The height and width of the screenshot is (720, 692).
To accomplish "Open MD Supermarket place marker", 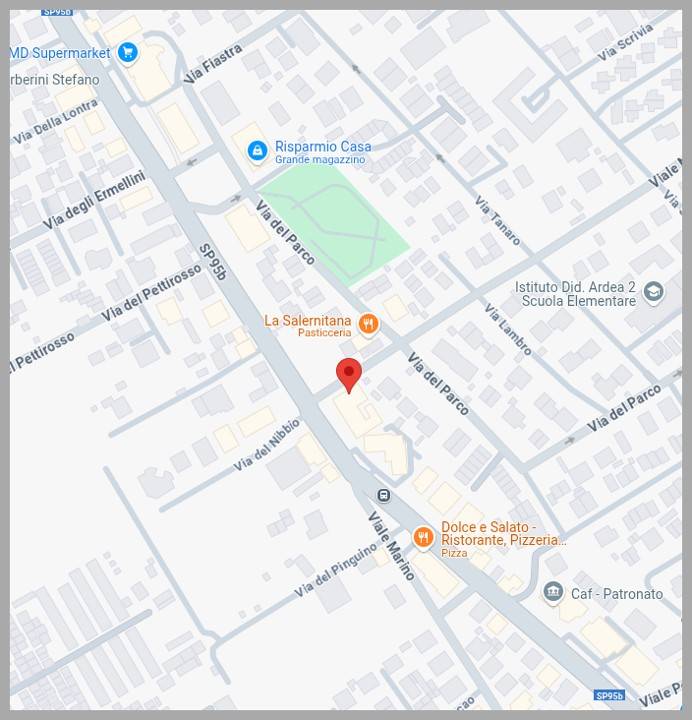I will click(127, 52).
